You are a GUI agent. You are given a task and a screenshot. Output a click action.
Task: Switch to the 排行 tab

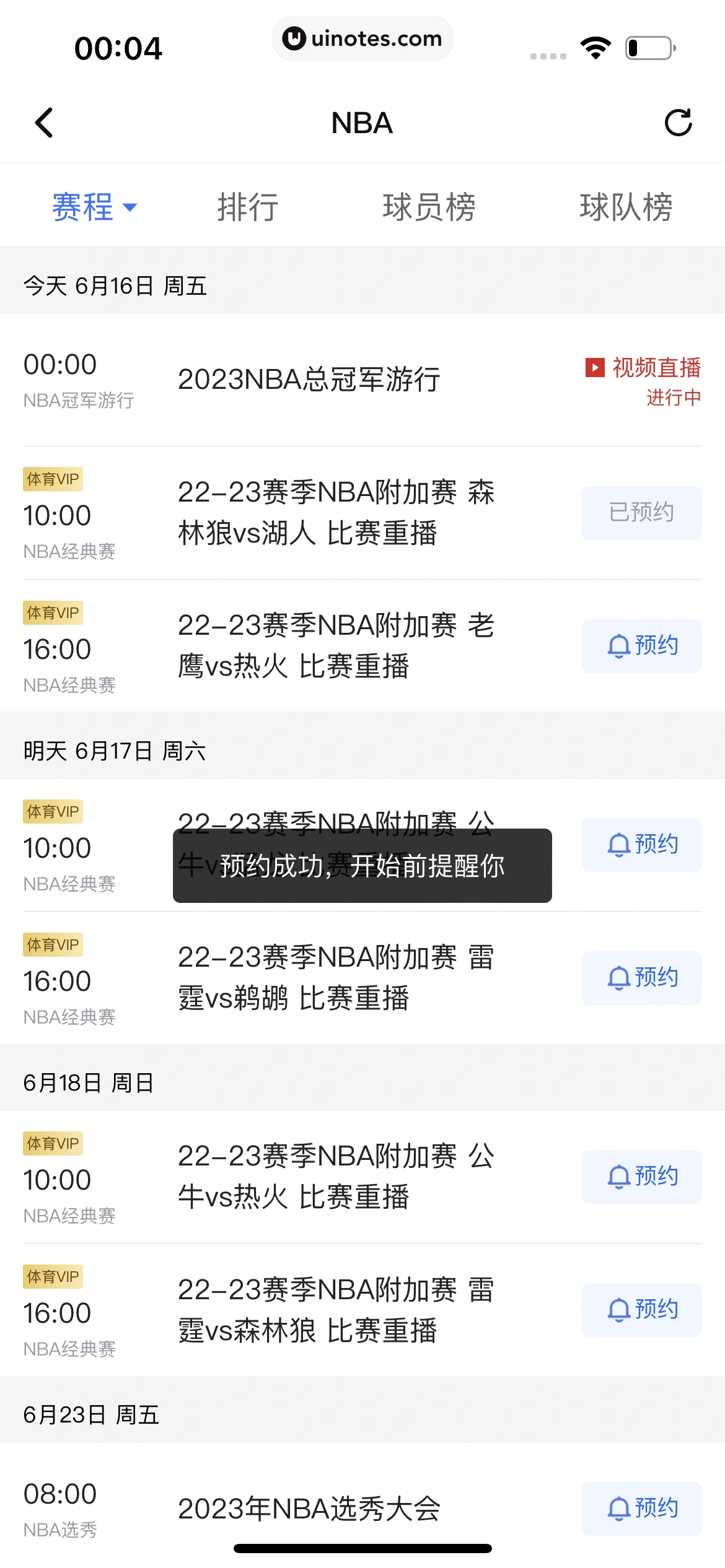pos(248,206)
